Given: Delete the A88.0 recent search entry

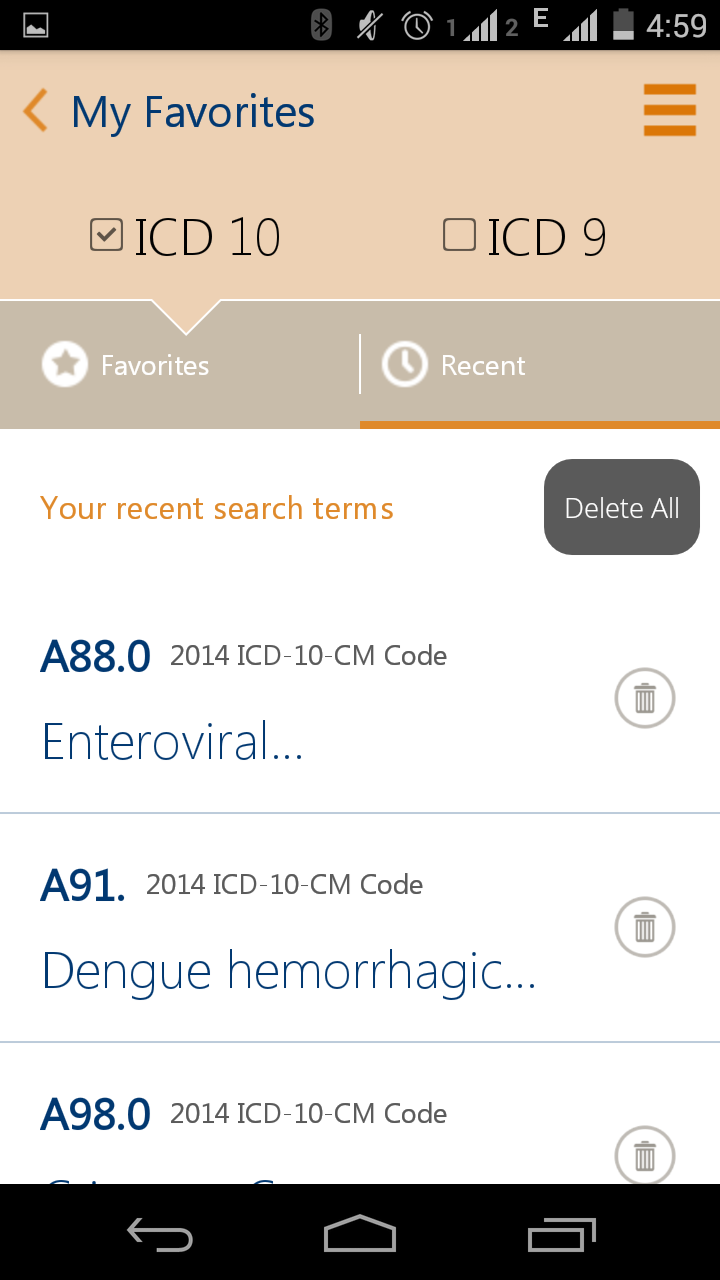Looking at the screenshot, I should click(644, 697).
